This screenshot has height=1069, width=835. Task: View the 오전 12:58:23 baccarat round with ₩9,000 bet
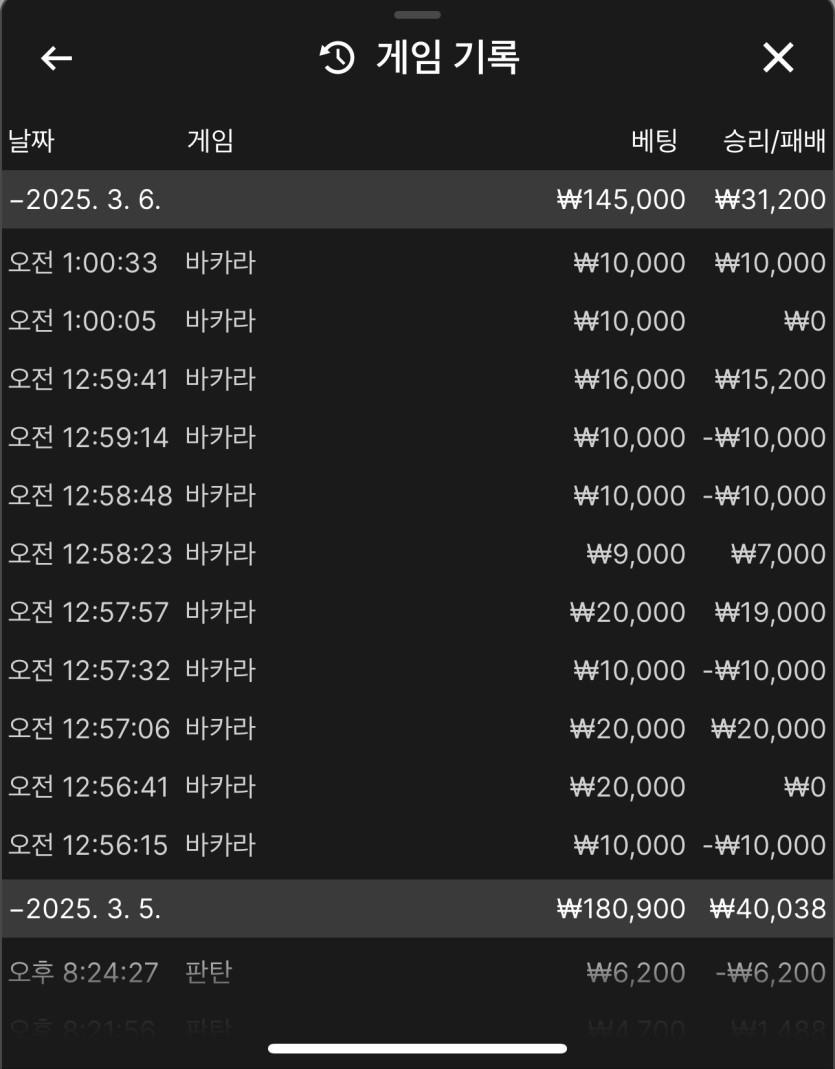tap(417, 553)
